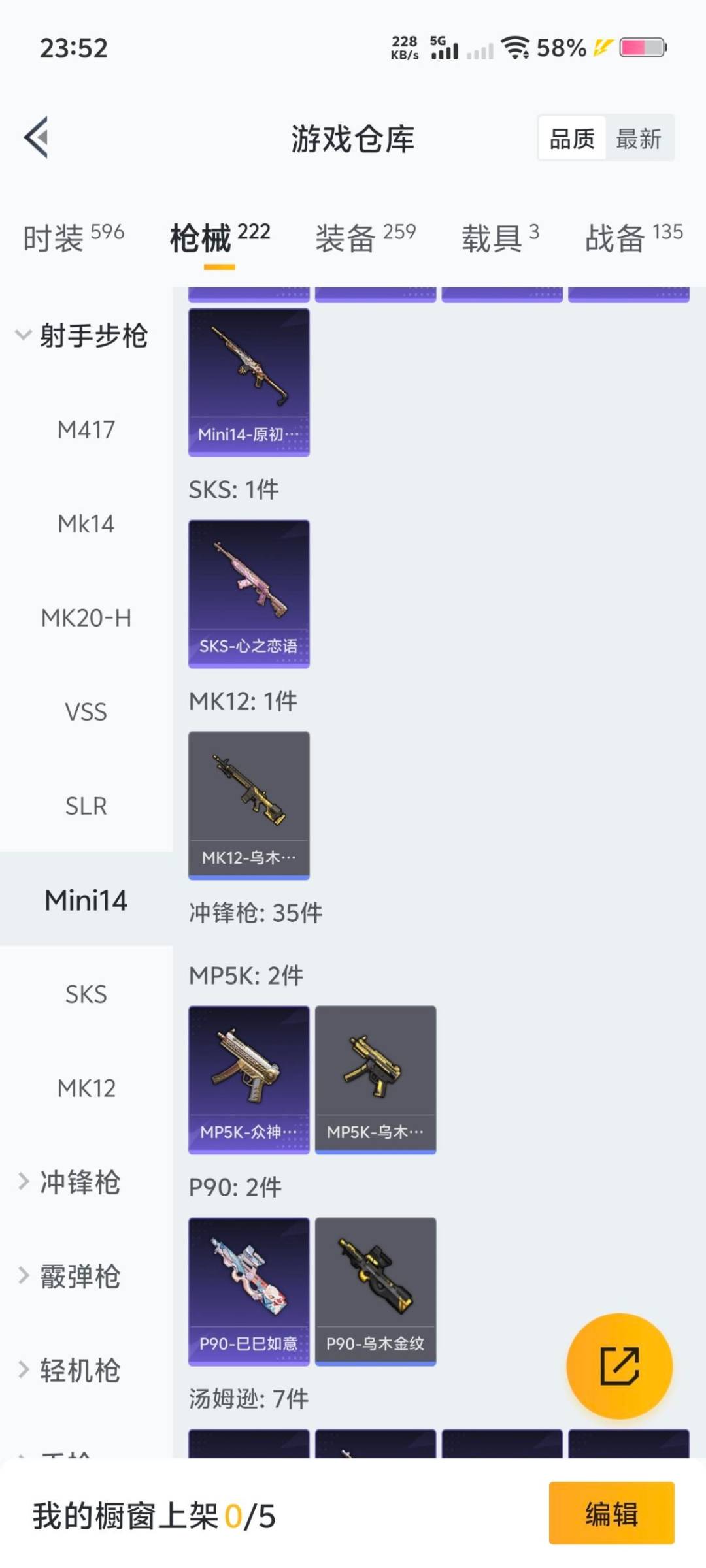This screenshot has height=1568, width=706.
Task: Tap the back arrow to exit warehouse
Action: pyautogui.click(x=37, y=137)
